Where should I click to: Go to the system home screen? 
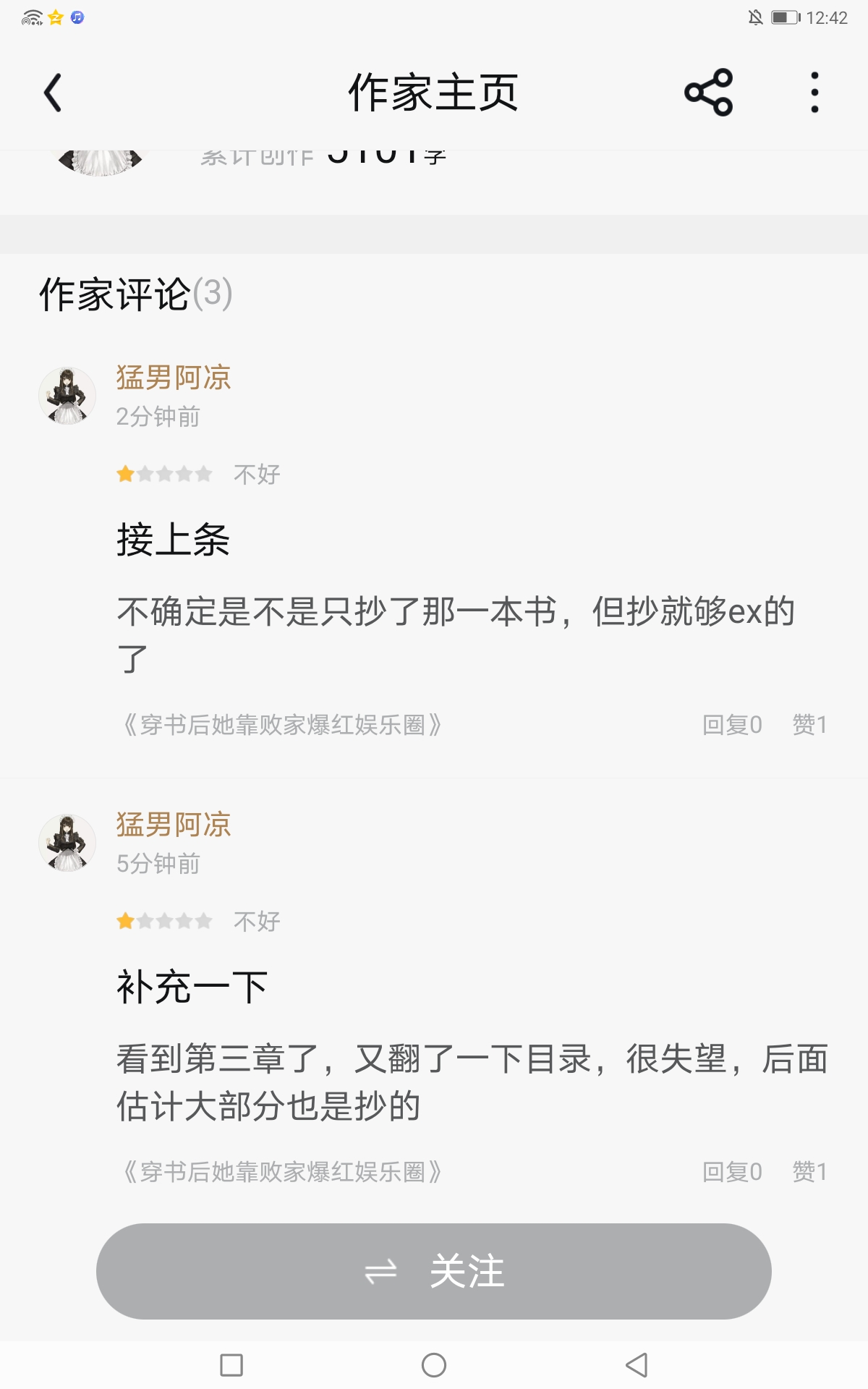[x=434, y=1365]
